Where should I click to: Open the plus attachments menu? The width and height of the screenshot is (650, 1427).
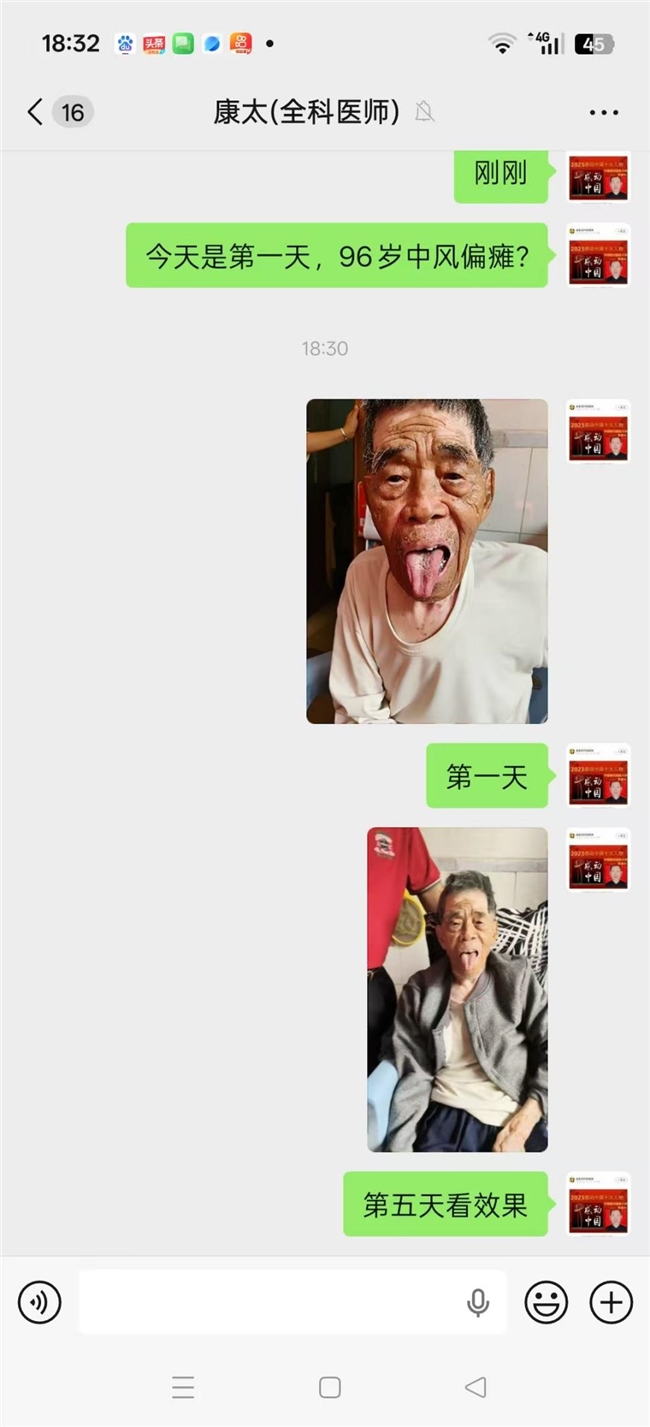611,1302
